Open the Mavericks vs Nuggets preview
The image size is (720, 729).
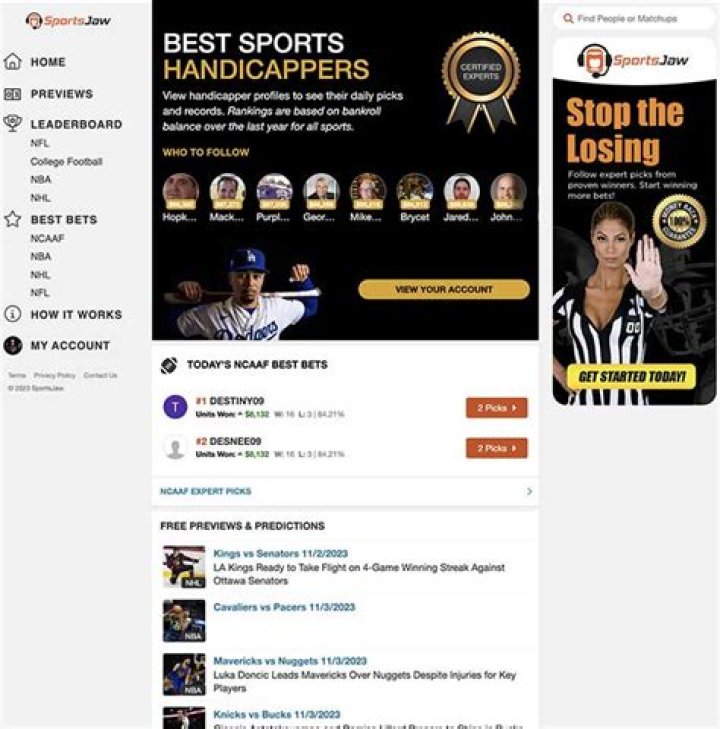[x=289, y=661]
